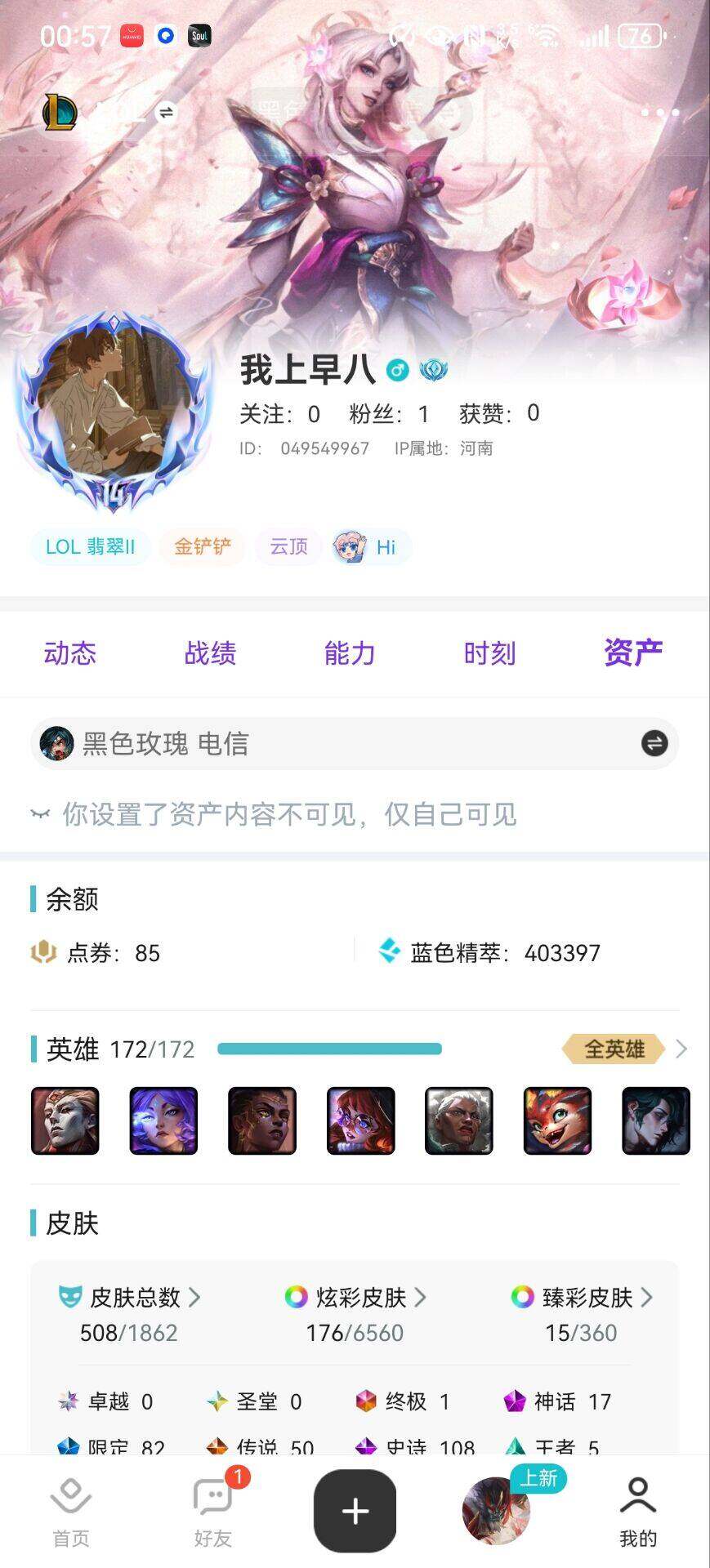Go to the 首页 tab
Screen dimensions: 710x1568
(71, 1512)
